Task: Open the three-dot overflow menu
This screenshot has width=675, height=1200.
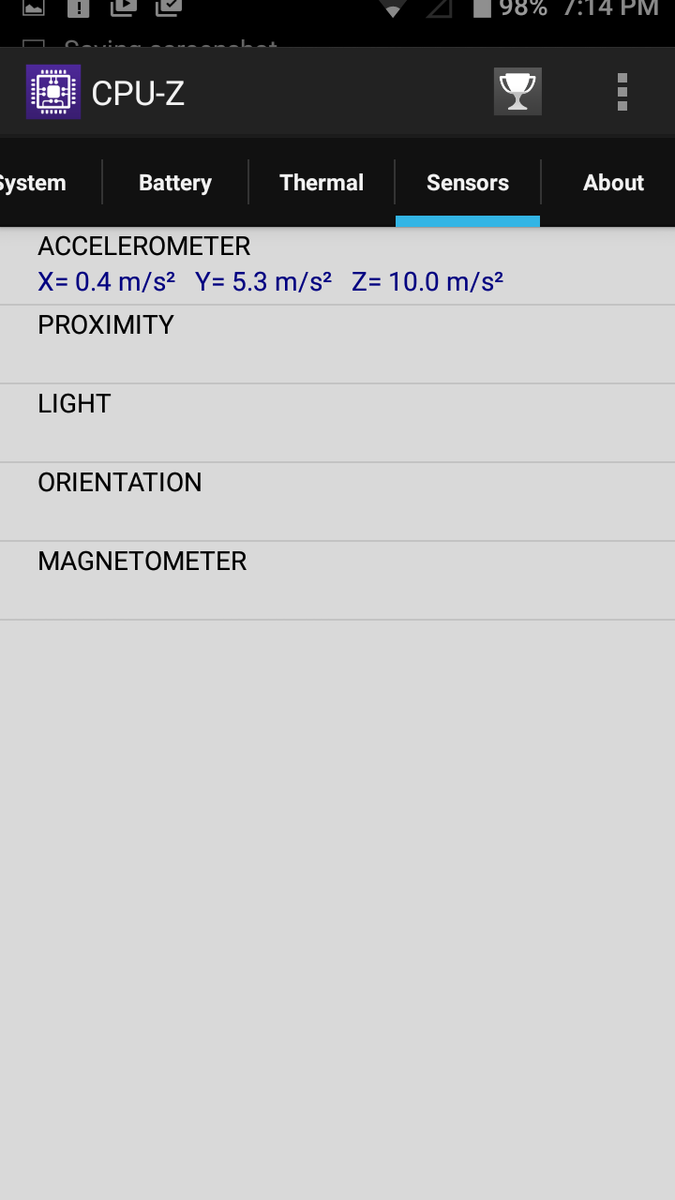Action: pyautogui.click(x=622, y=92)
